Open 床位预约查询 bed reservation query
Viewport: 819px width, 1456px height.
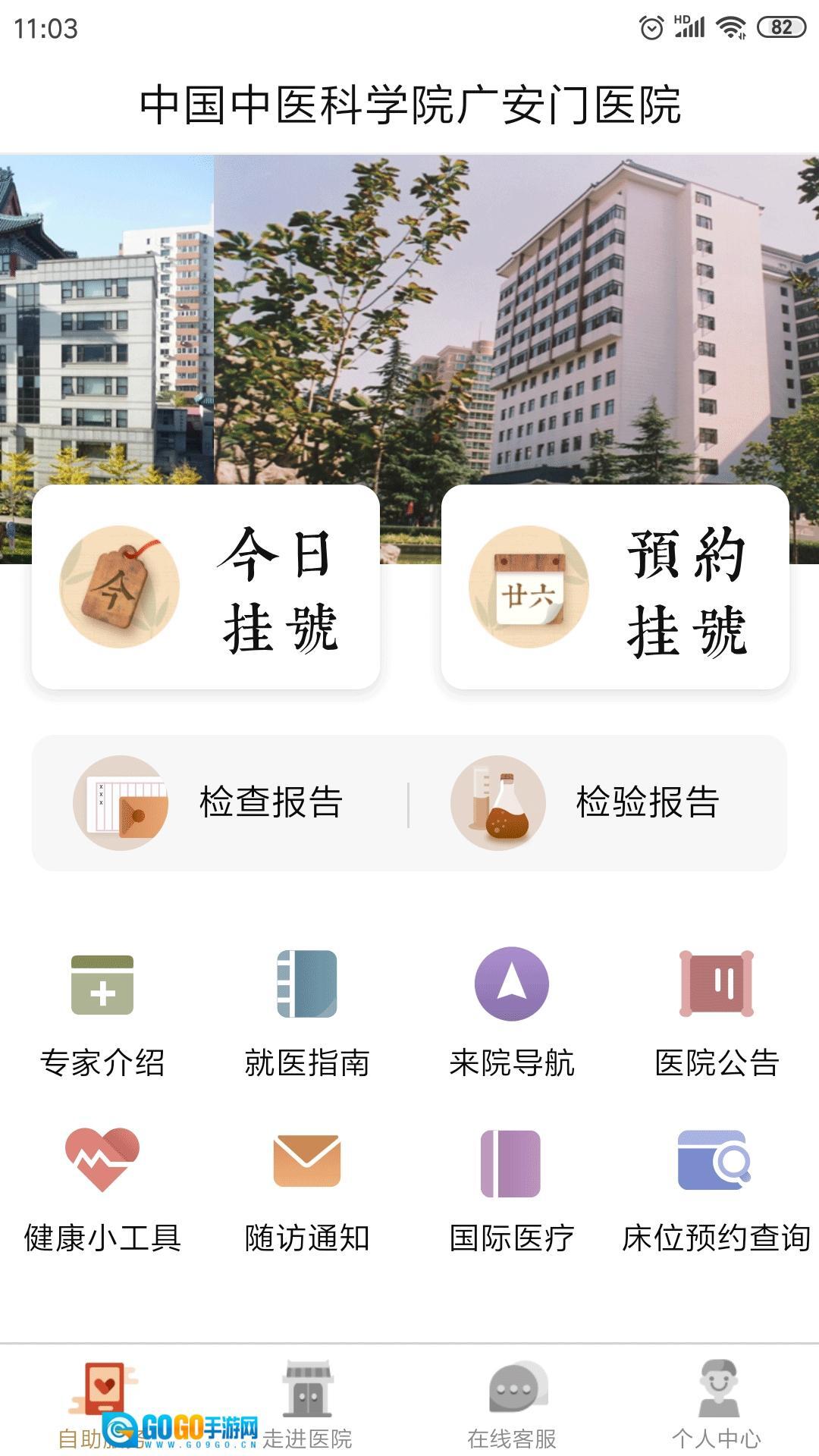(x=717, y=1188)
